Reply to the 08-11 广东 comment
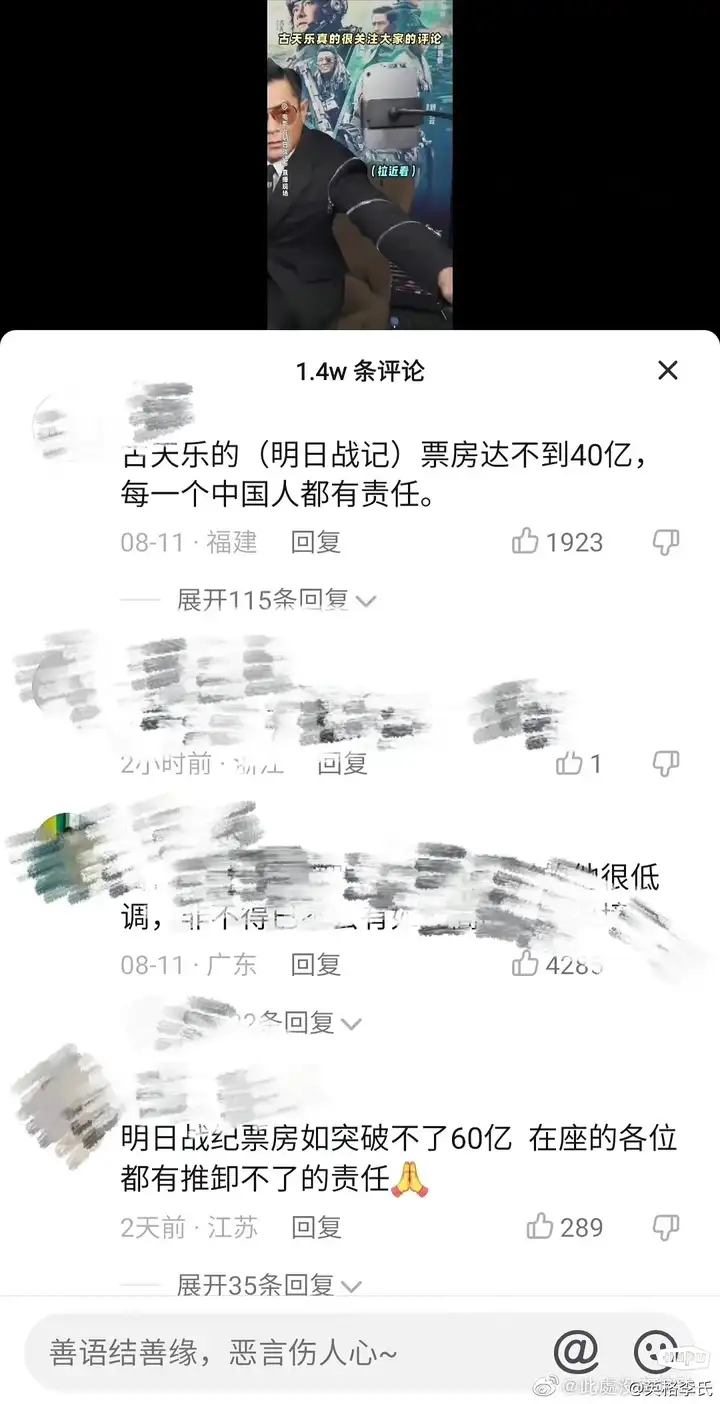The image size is (720, 1404). pos(316,964)
